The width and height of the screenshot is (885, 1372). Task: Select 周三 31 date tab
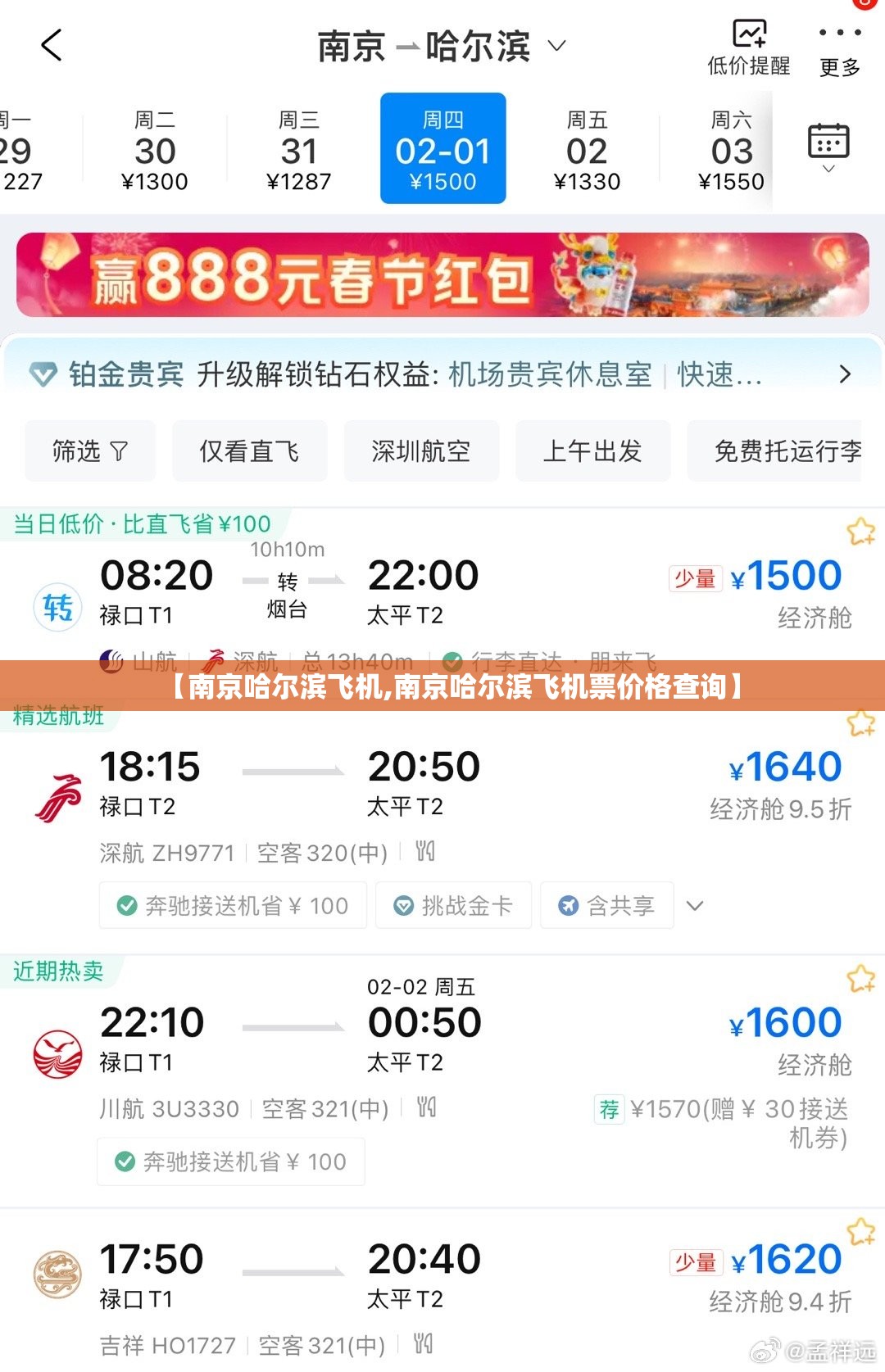[298, 150]
